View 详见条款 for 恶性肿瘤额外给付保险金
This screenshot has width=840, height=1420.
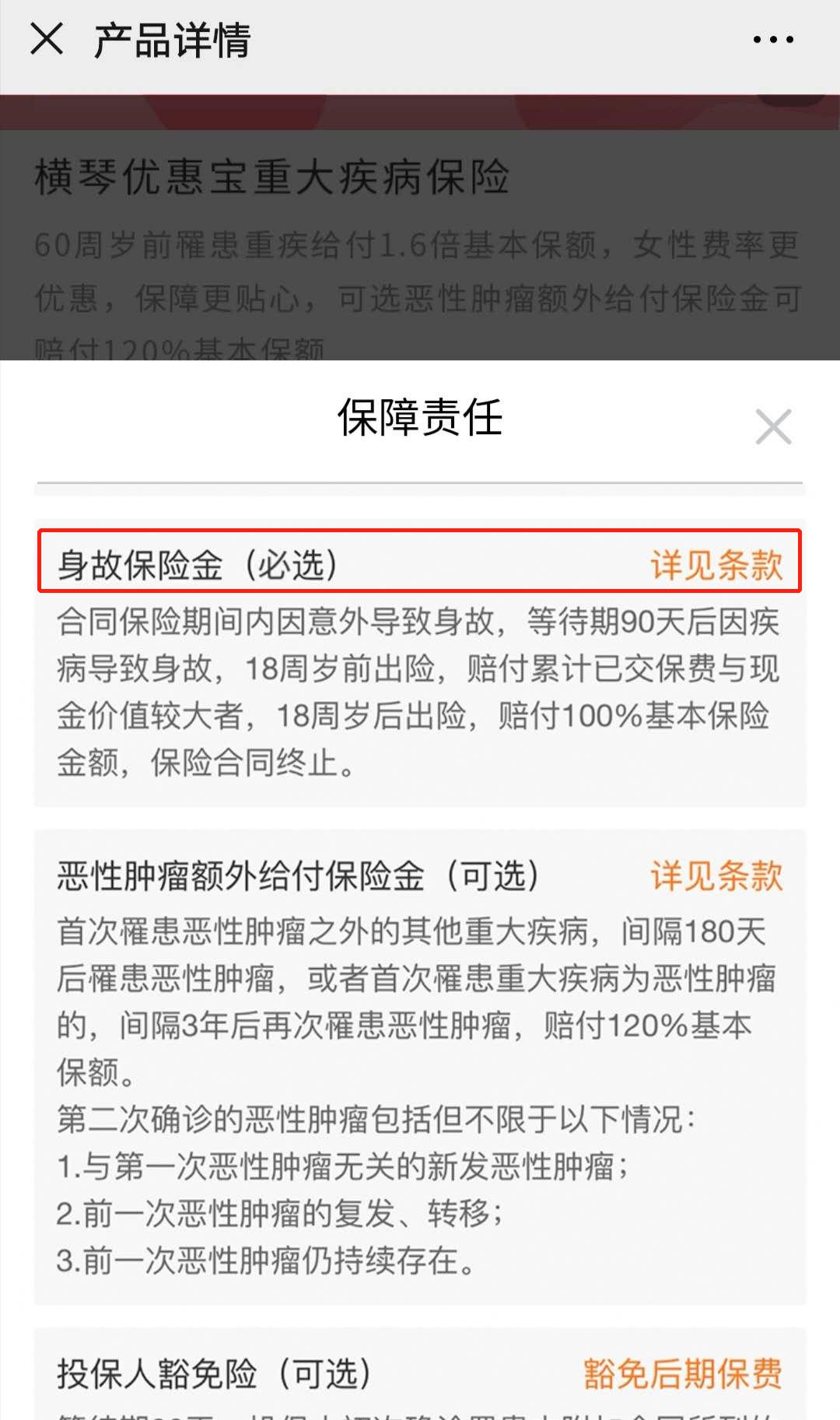(x=716, y=876)
